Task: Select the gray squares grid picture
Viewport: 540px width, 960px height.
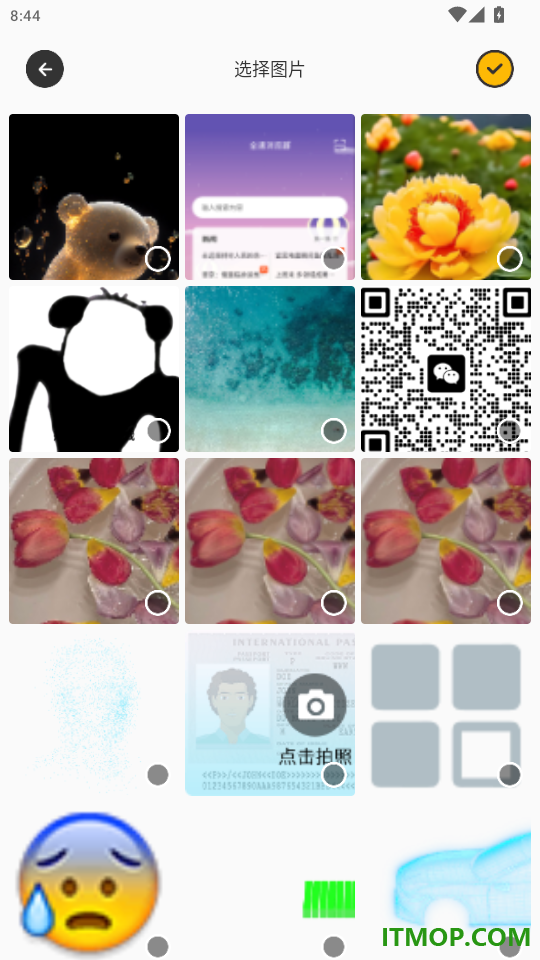Action: 446,713
